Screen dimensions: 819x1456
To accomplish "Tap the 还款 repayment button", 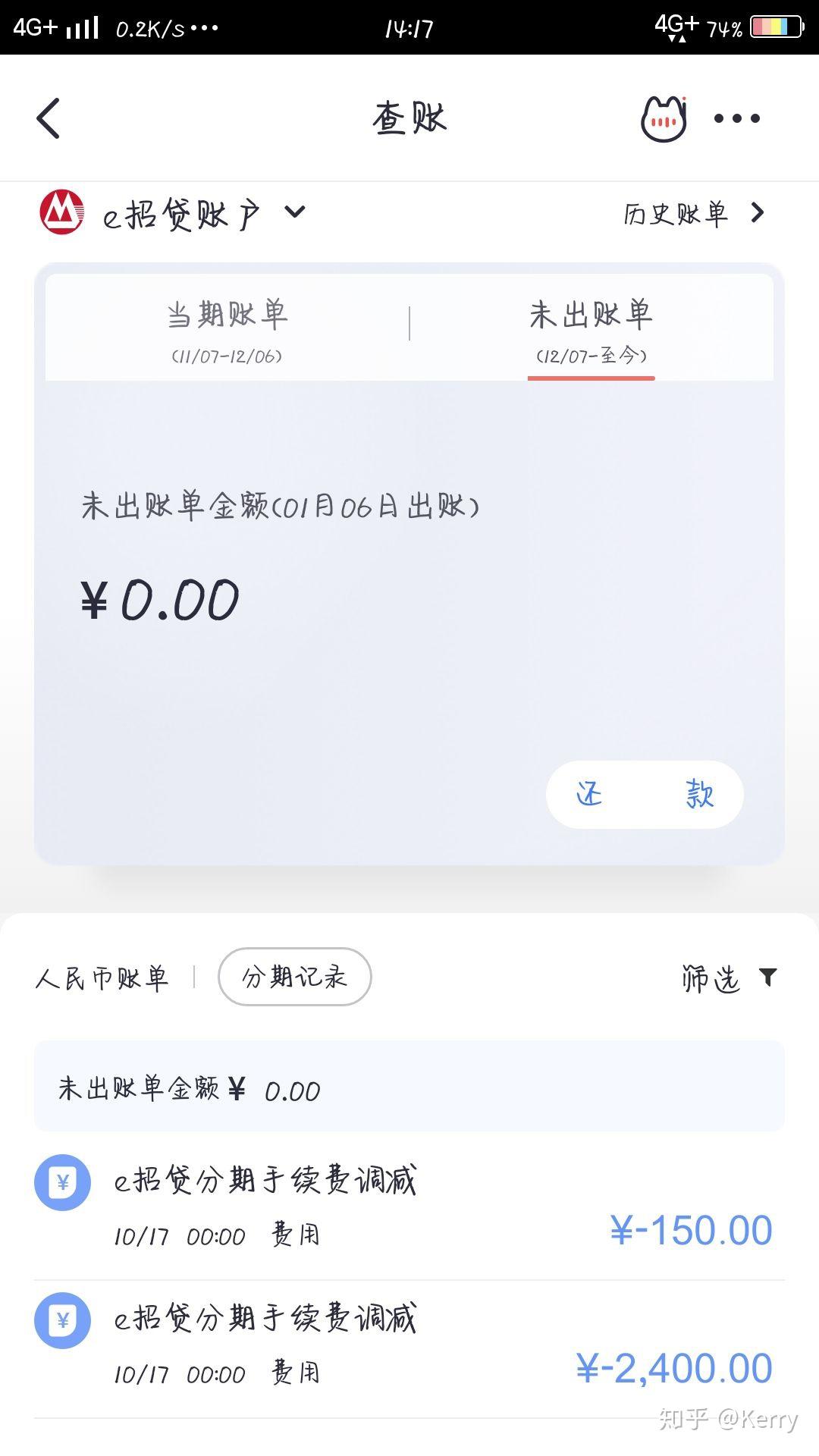I will [645, 794].
